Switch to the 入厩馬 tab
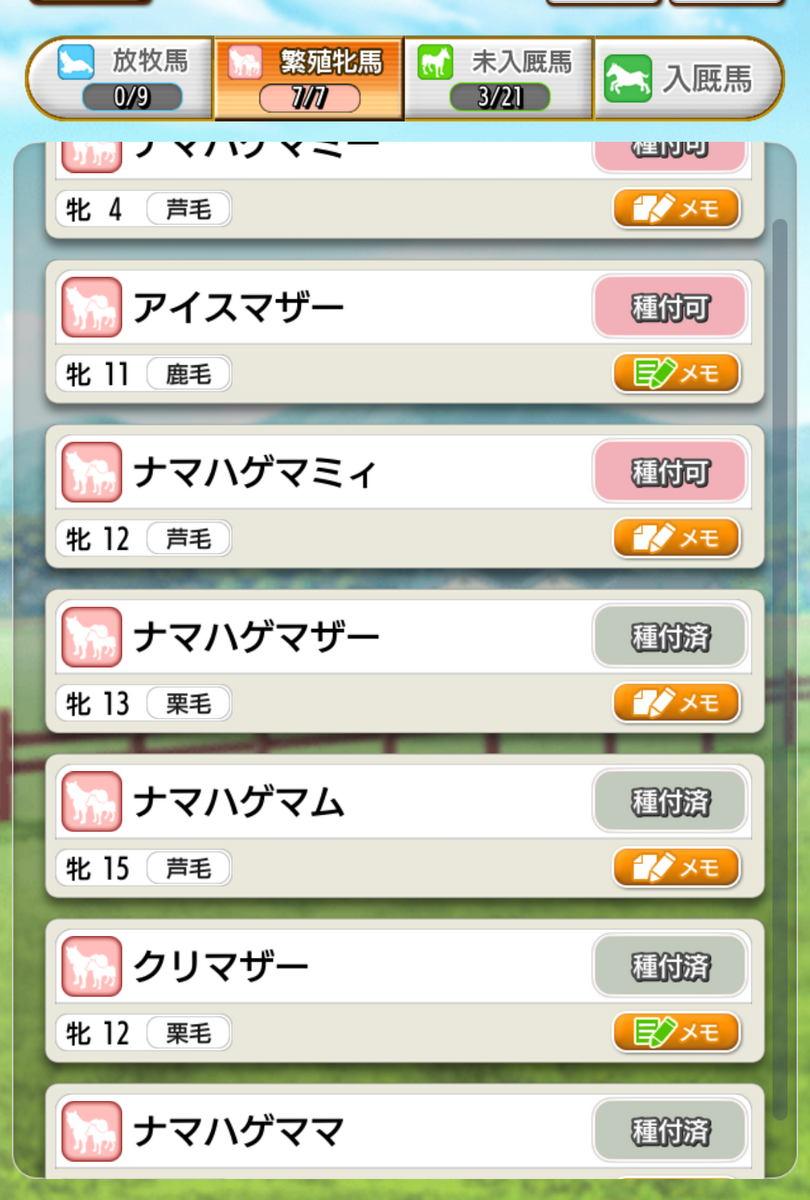The width and height of the screenshot is (810, 1200). click(690, 78)
